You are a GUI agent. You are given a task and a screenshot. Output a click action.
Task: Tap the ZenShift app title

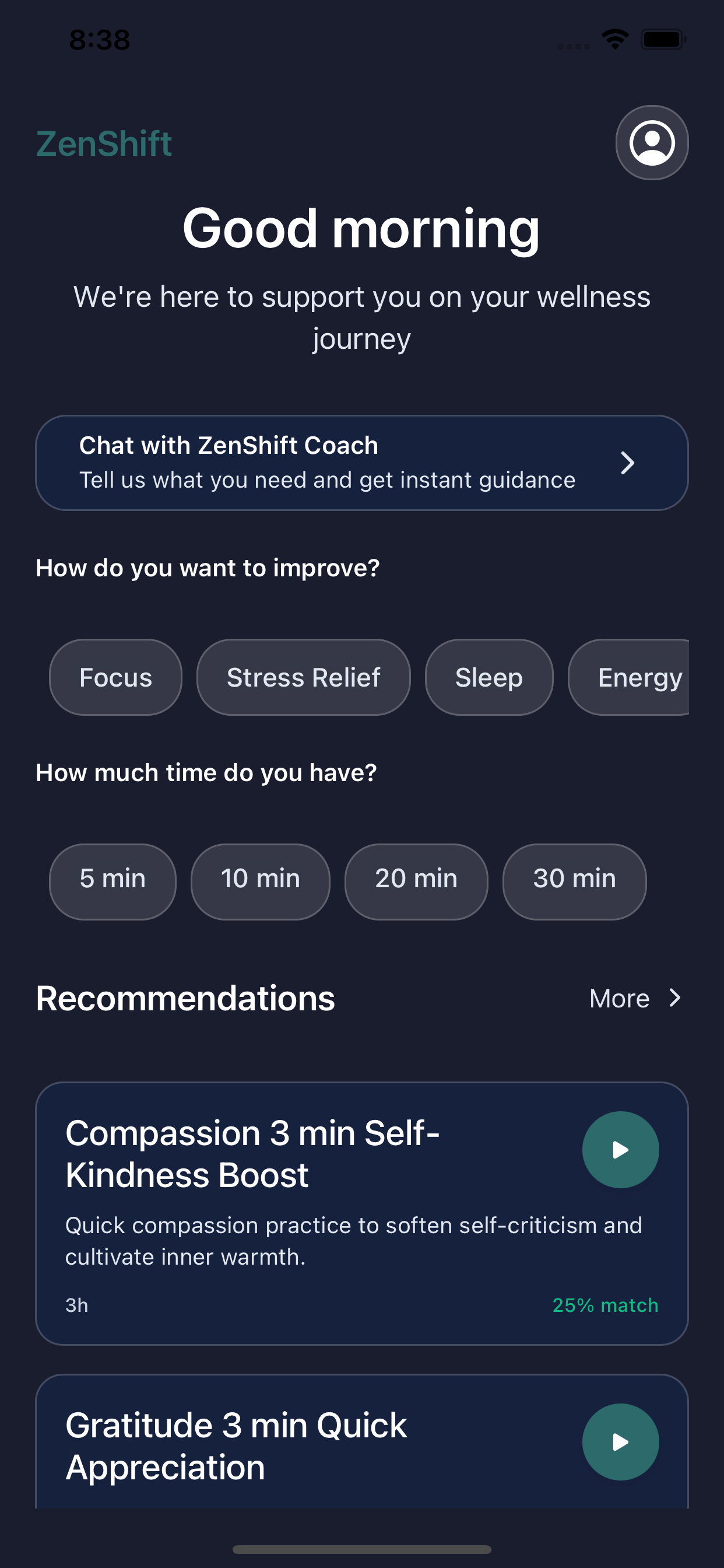(103, 142)
